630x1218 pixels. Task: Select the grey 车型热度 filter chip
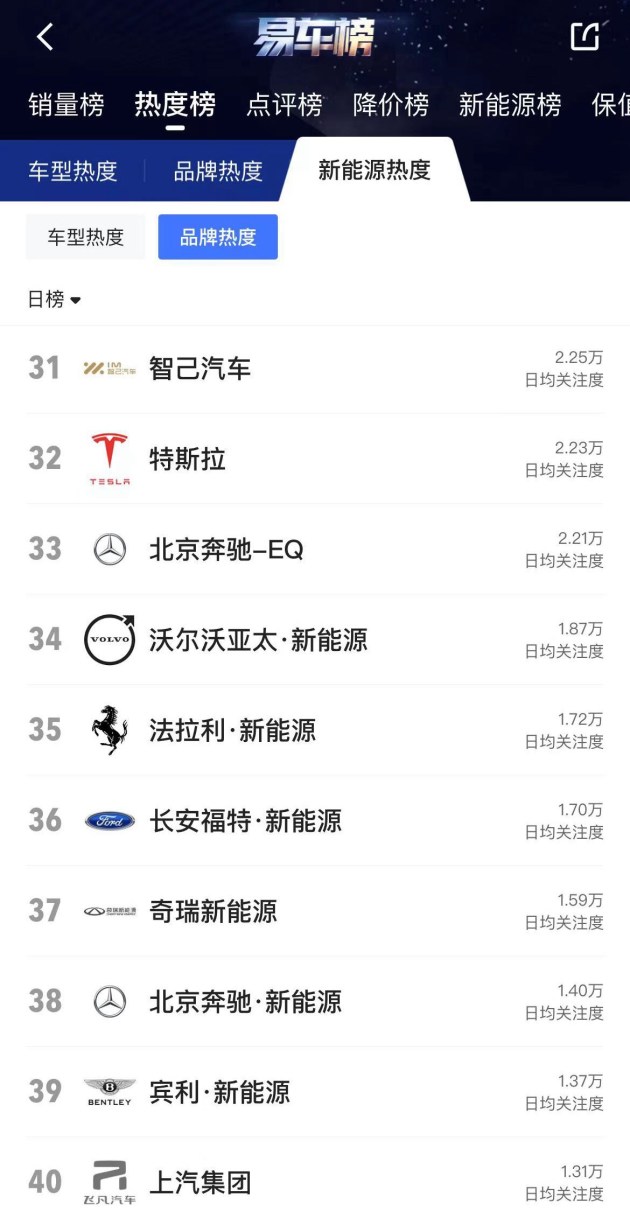86,237
